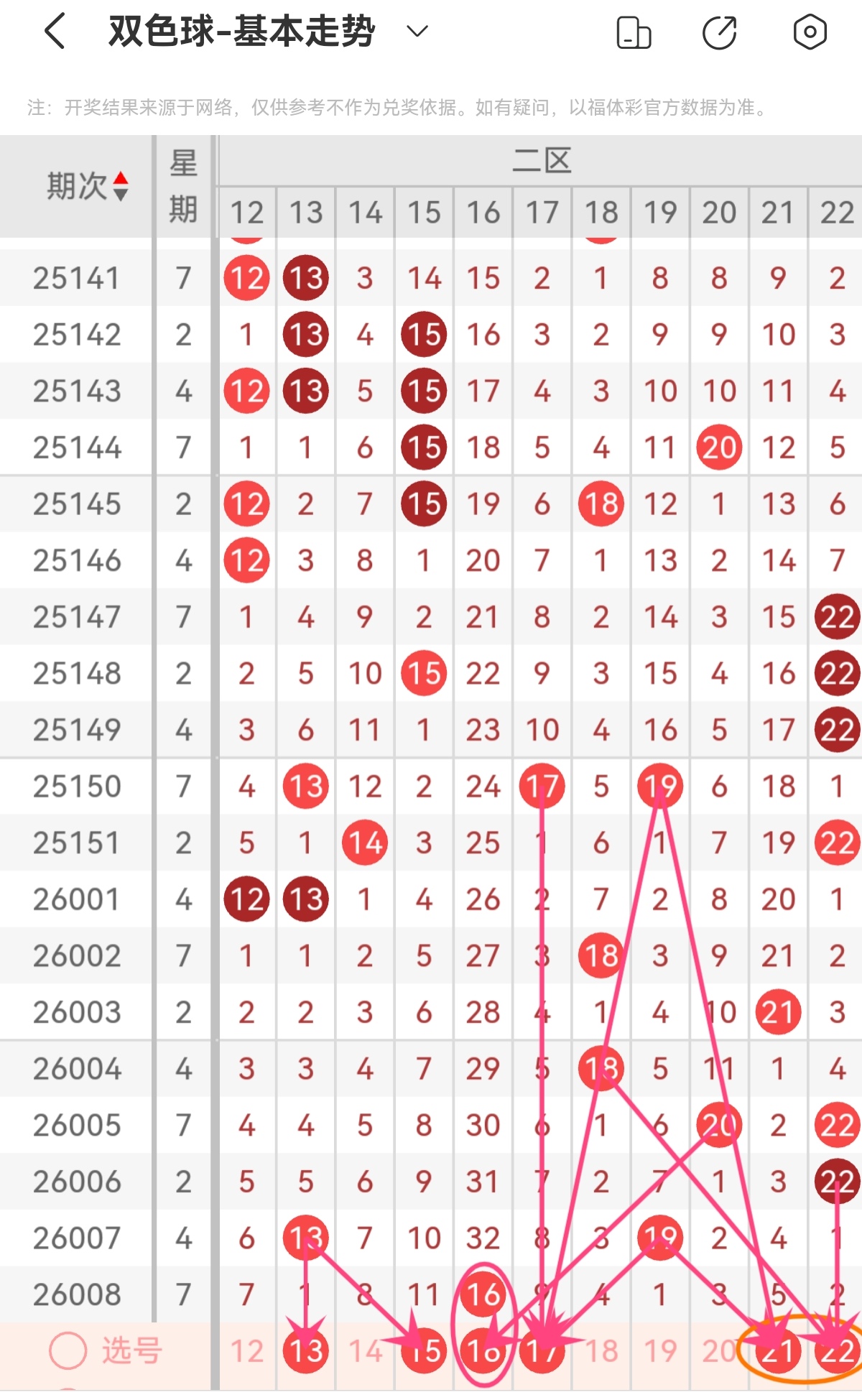Choose number 18 in the 选号 row
The width and height of the screenshot is (862, 1400).
[x=601, y=1351]
